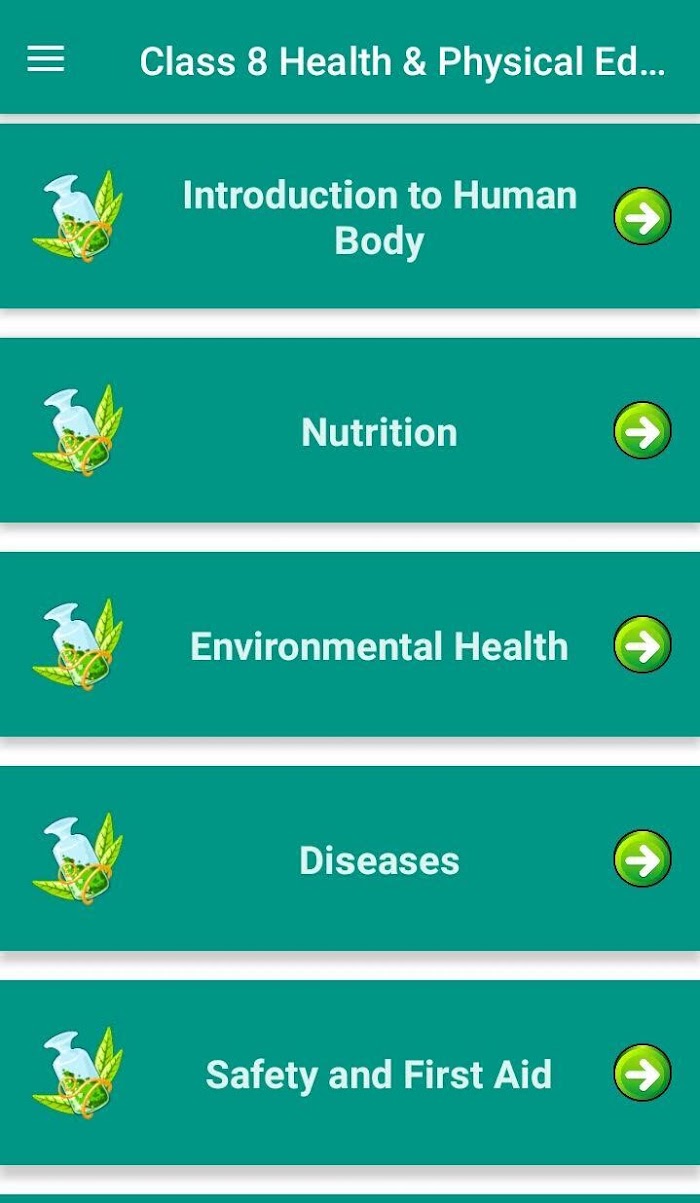Open the Nutrition chapter
The image size is (700, 1203).
point(350,430)
